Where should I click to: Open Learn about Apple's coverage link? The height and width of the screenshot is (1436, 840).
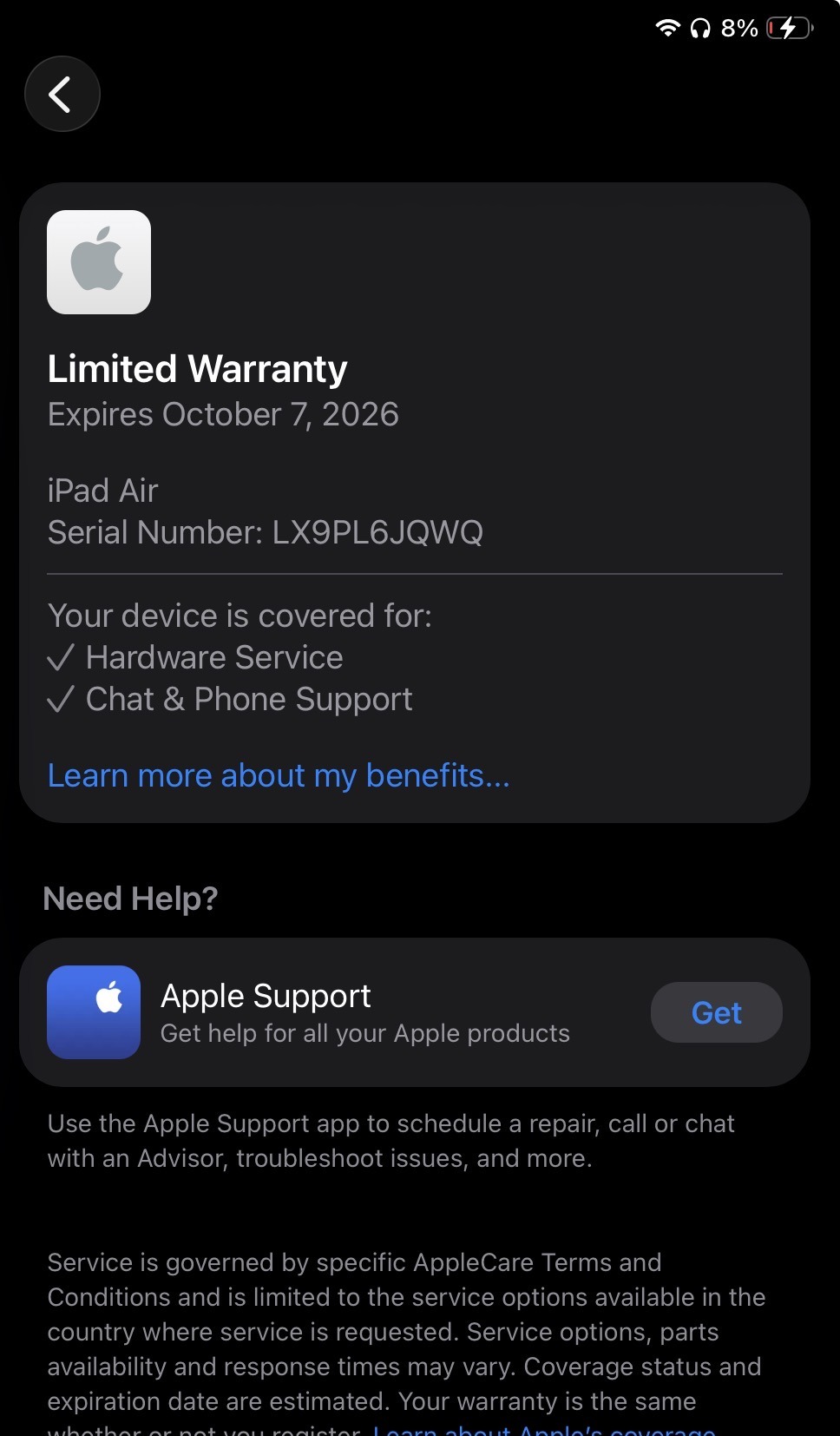[544, 1429]
